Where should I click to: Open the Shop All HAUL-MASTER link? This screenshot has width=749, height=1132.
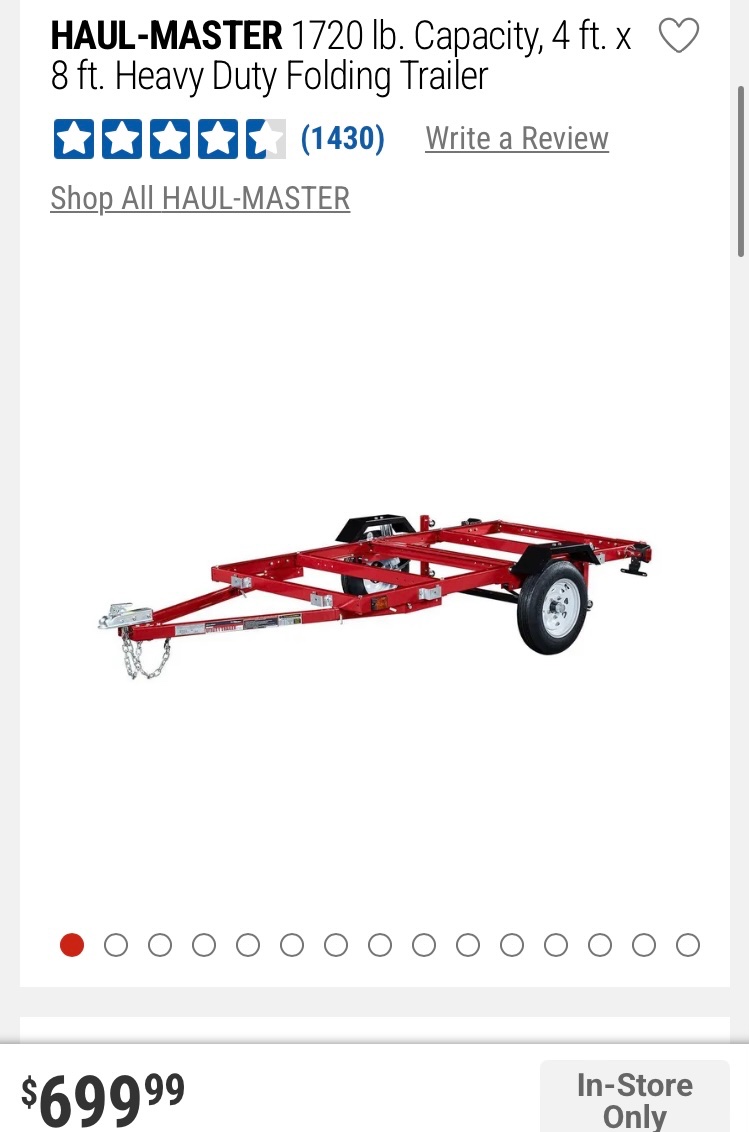click(x=200, y=198)
